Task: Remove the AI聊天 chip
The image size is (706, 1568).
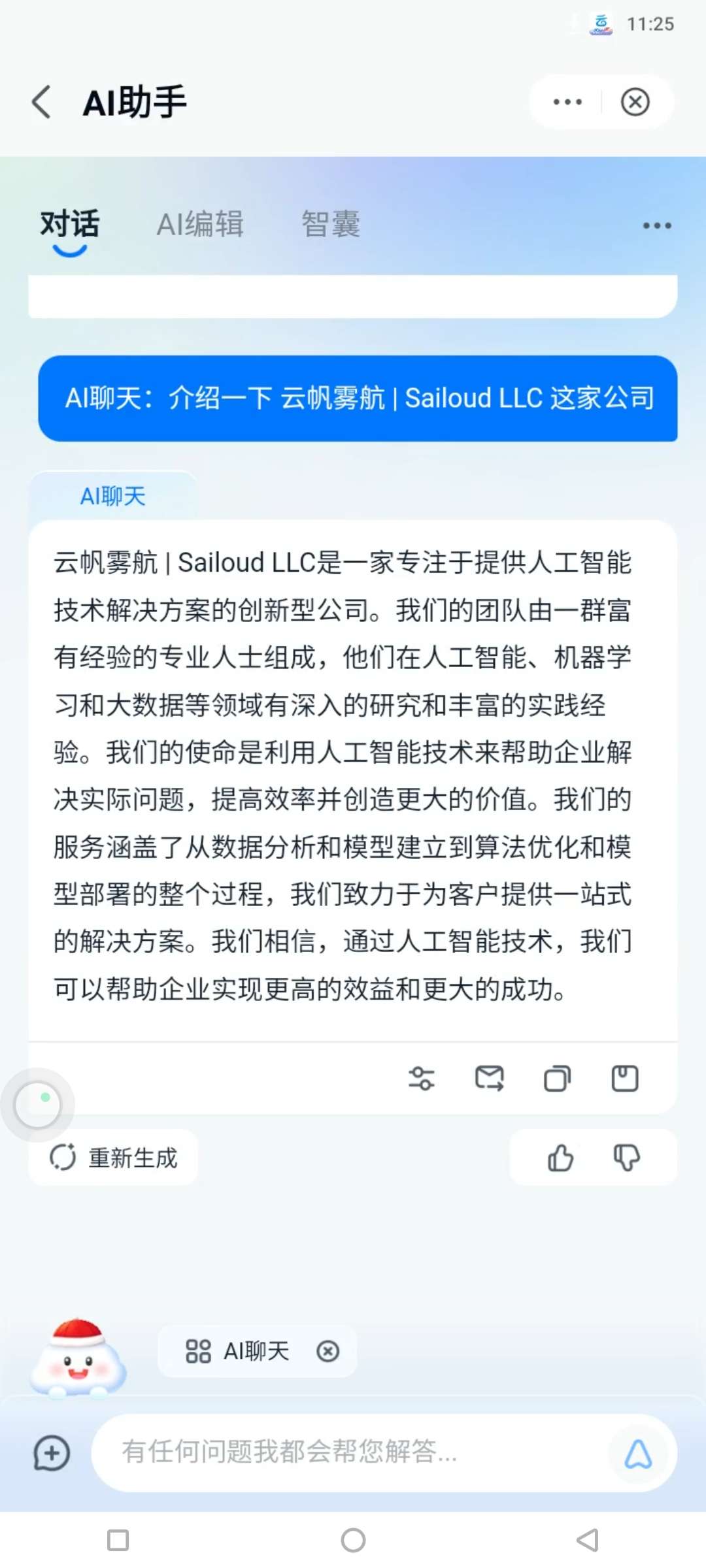Action: [328, 1351]
